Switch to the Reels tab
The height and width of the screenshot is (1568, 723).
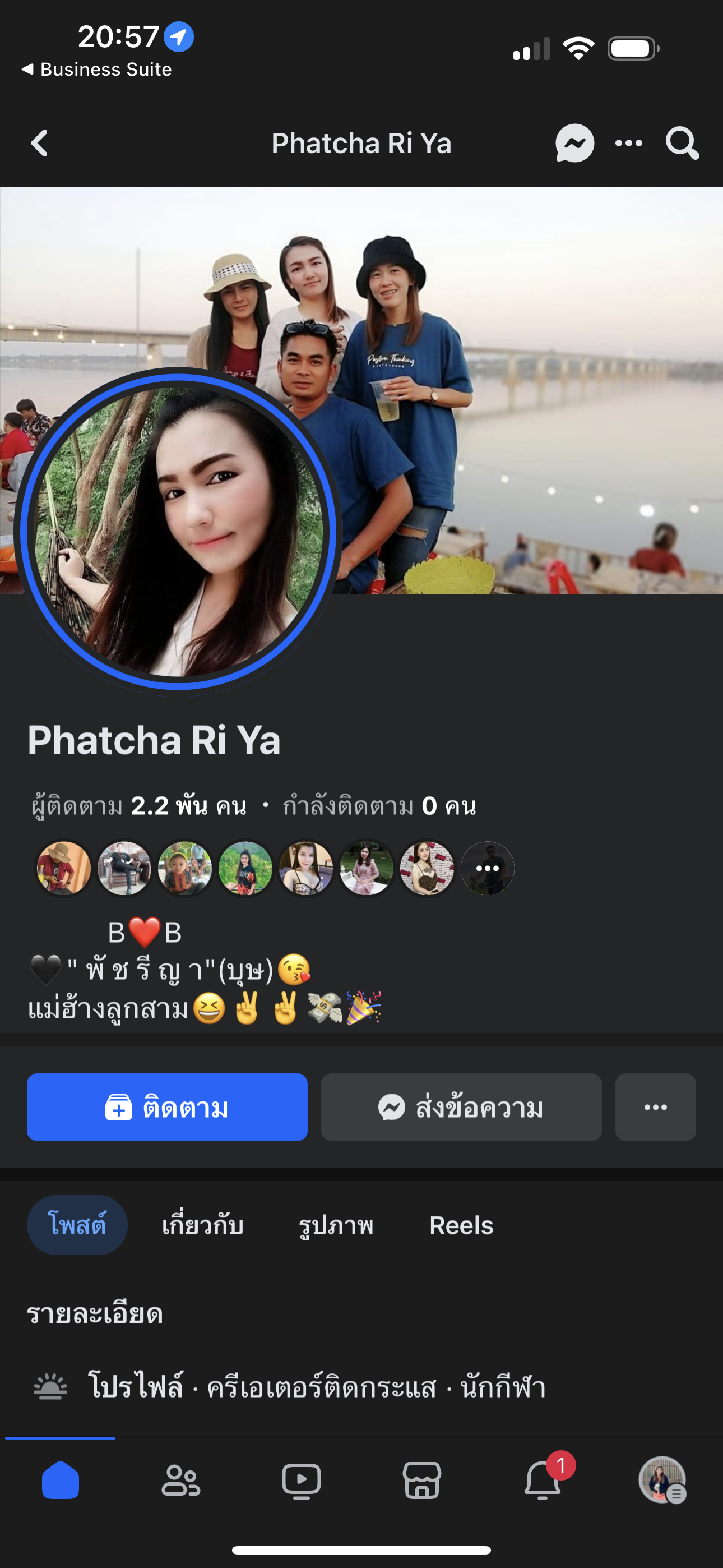pyautogui.click(x=461, y=1225)
